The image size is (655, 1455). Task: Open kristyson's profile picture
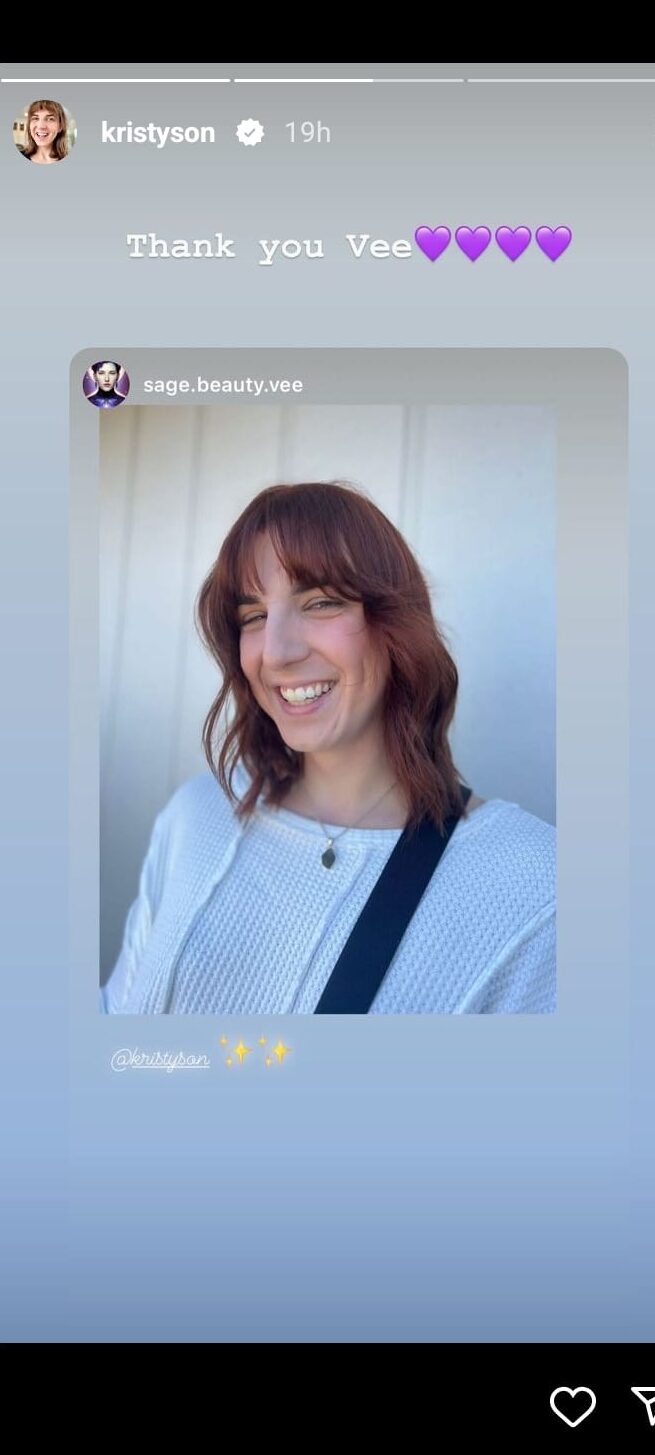(x=44, y=131)
